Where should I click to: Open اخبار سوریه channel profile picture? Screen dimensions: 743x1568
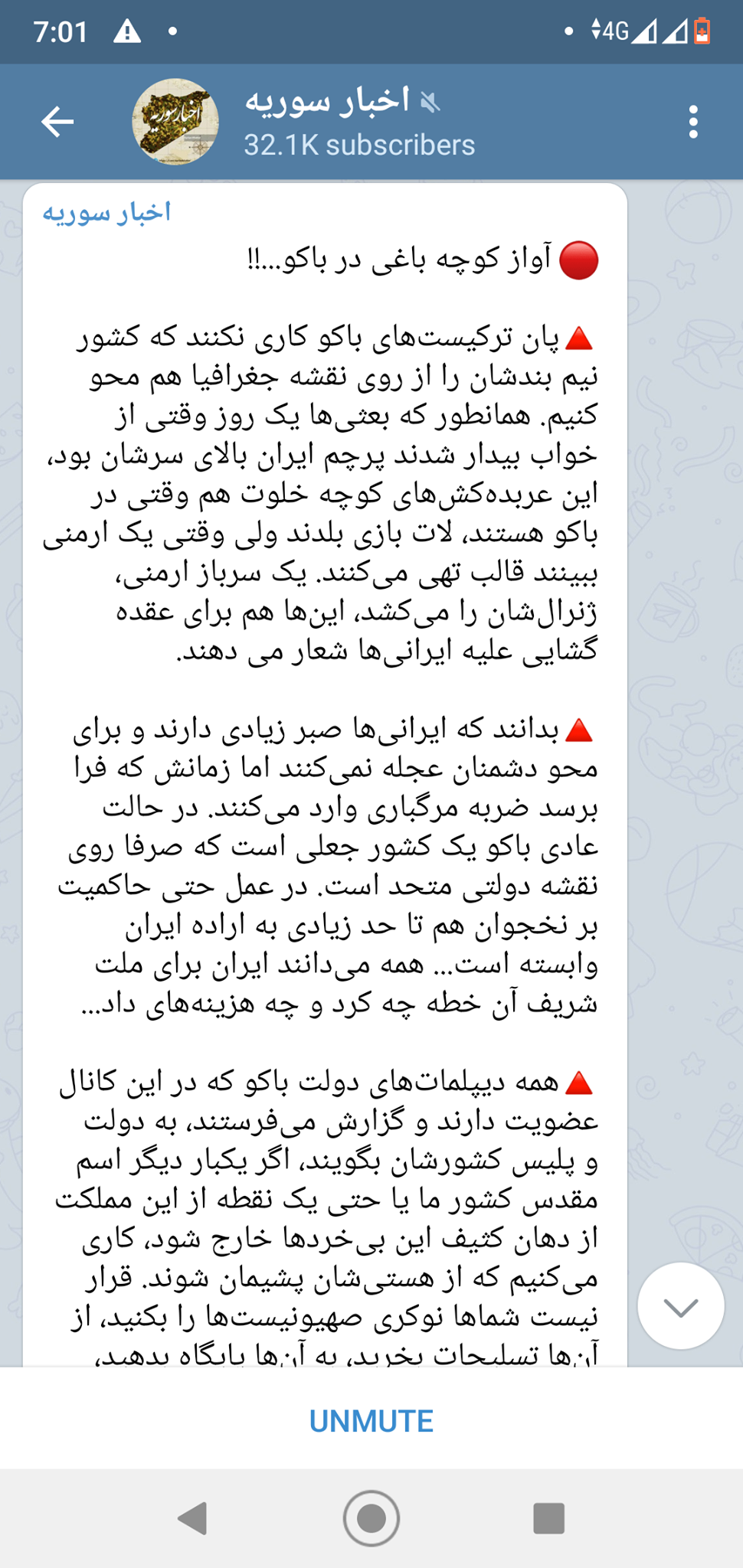(x=175, y=122)
